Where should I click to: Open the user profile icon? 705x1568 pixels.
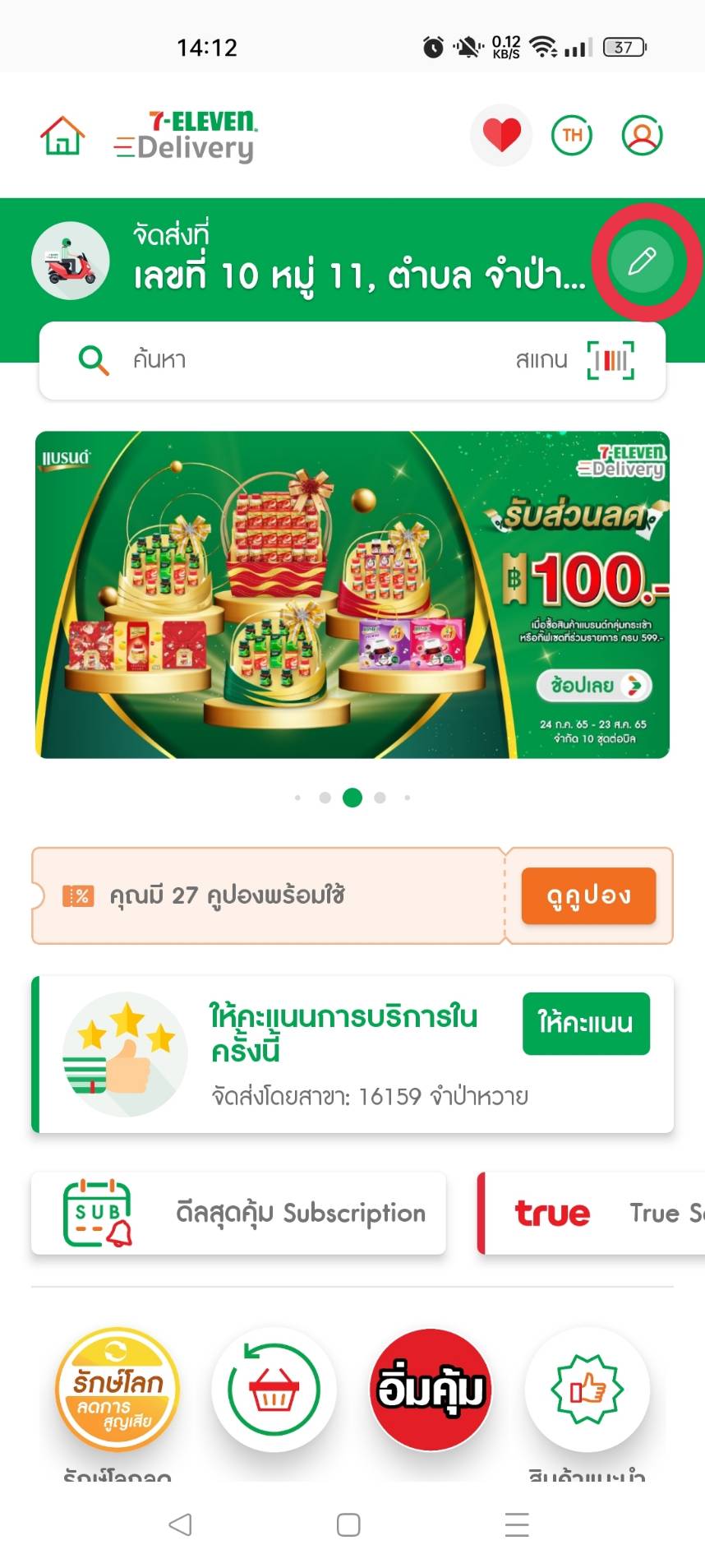click(x=642, y=135)
